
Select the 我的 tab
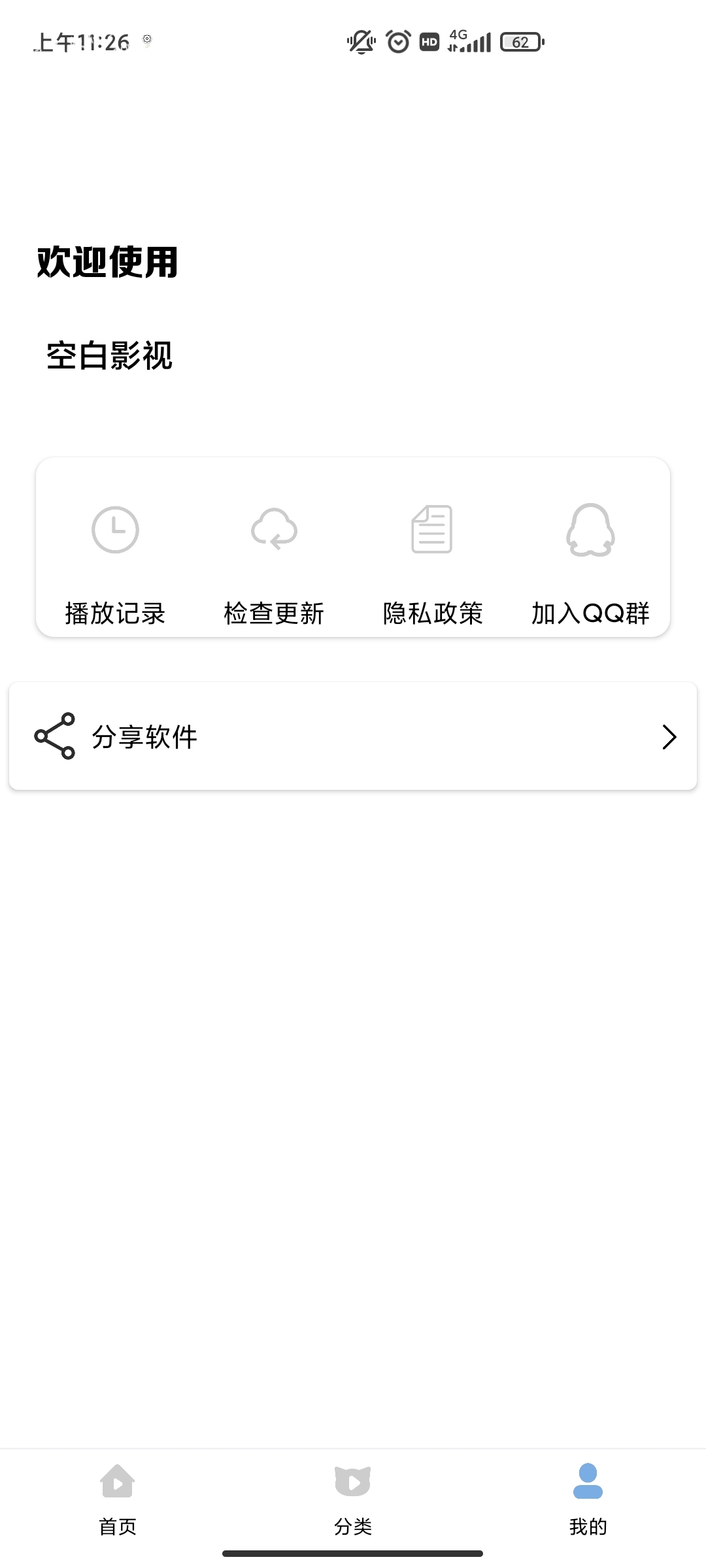pyautogui.click(x=588, y=1499)
